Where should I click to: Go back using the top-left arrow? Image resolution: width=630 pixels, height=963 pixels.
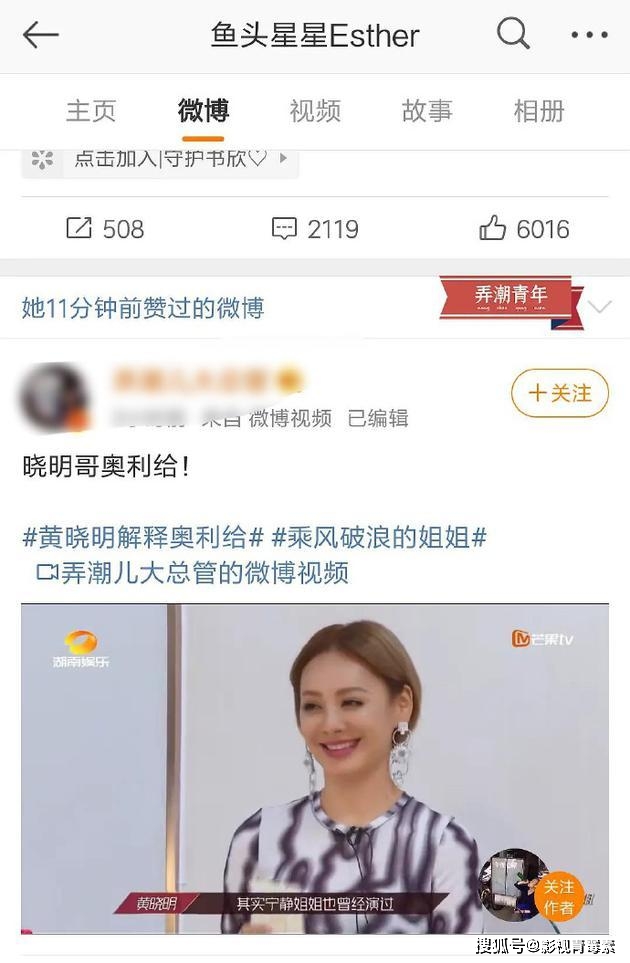click(x=41, y=36)
